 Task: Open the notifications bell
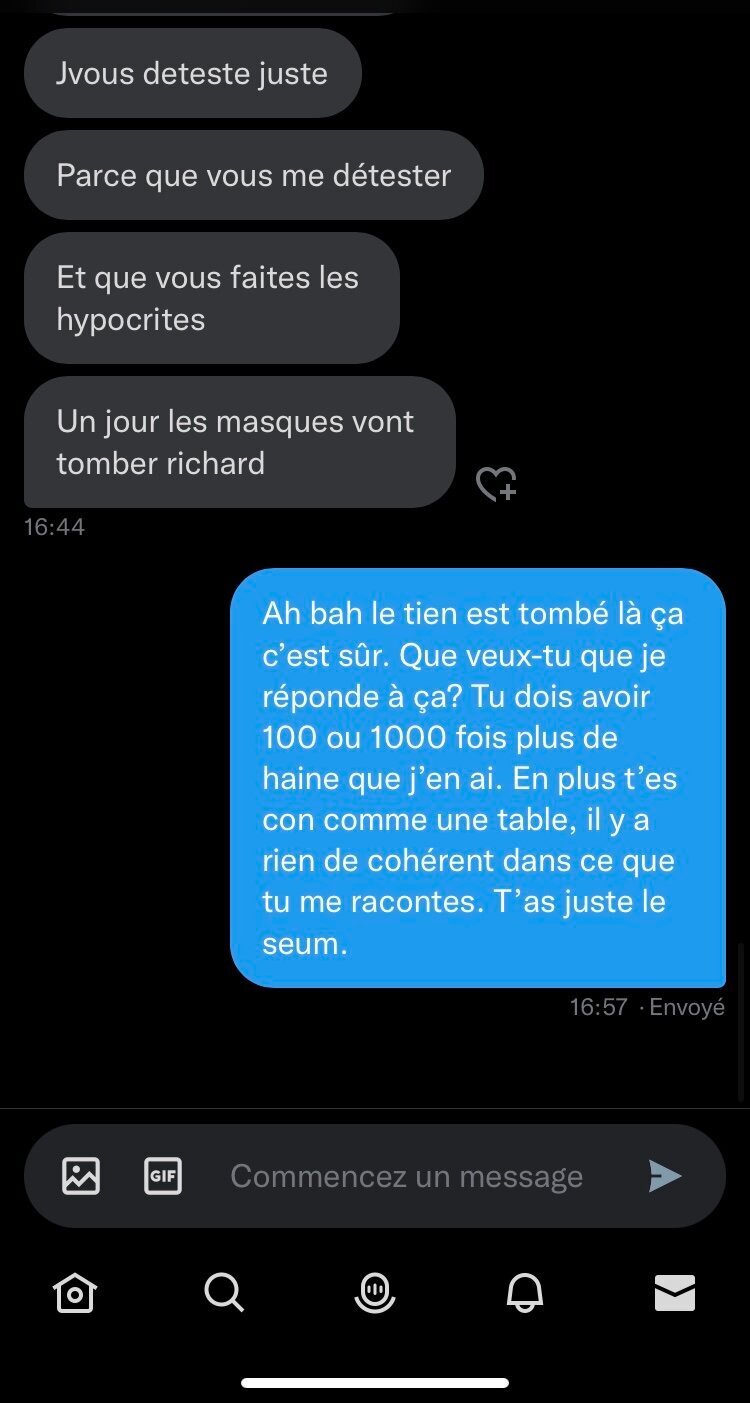(x=525, y=1293)
